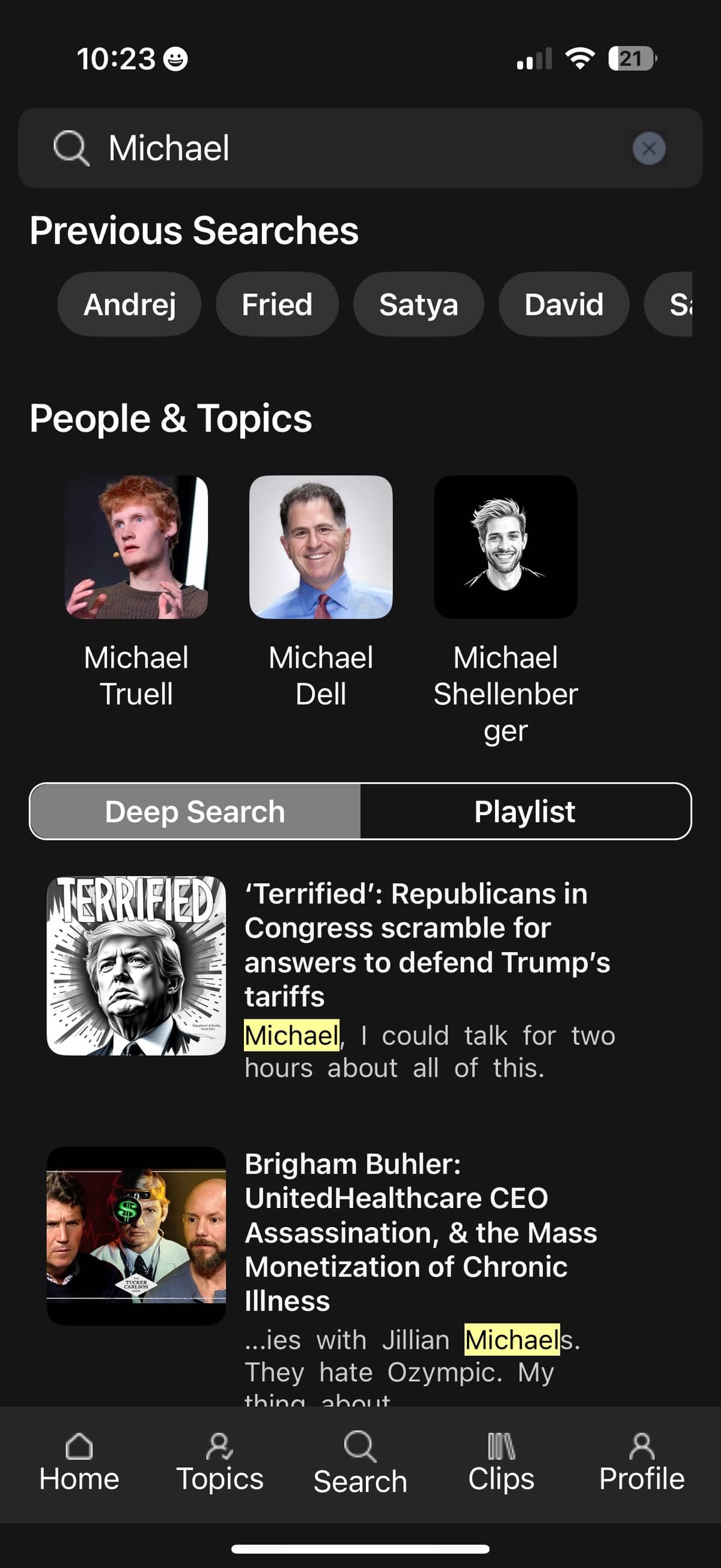The image size is (721, 1568).
Task: Select the Andrej previous search chip
Action: (129, 304)
